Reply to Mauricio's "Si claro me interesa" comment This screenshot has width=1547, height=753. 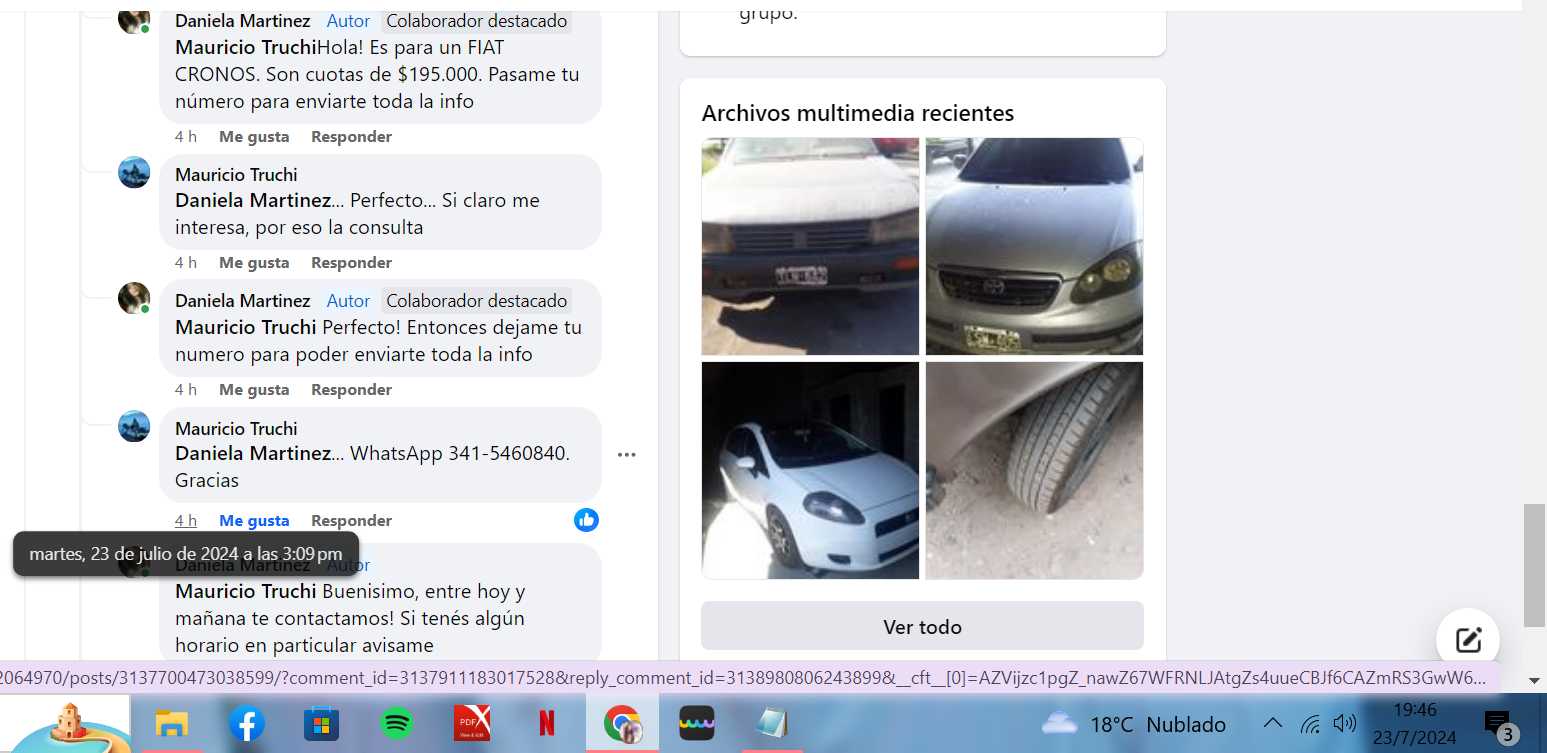(x=351, y=262)
